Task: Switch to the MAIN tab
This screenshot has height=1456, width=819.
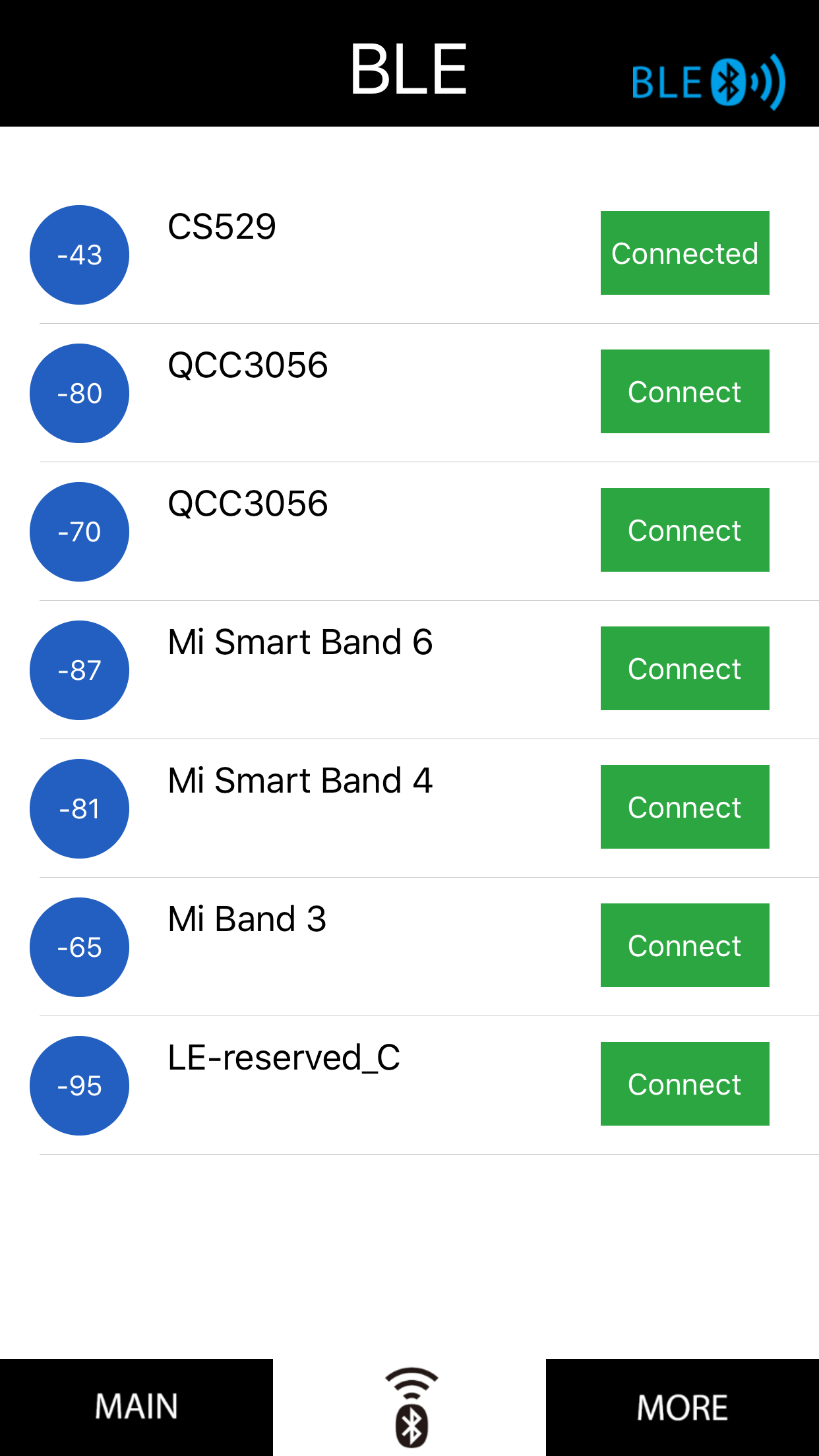Action: [x=136, y=1407]
